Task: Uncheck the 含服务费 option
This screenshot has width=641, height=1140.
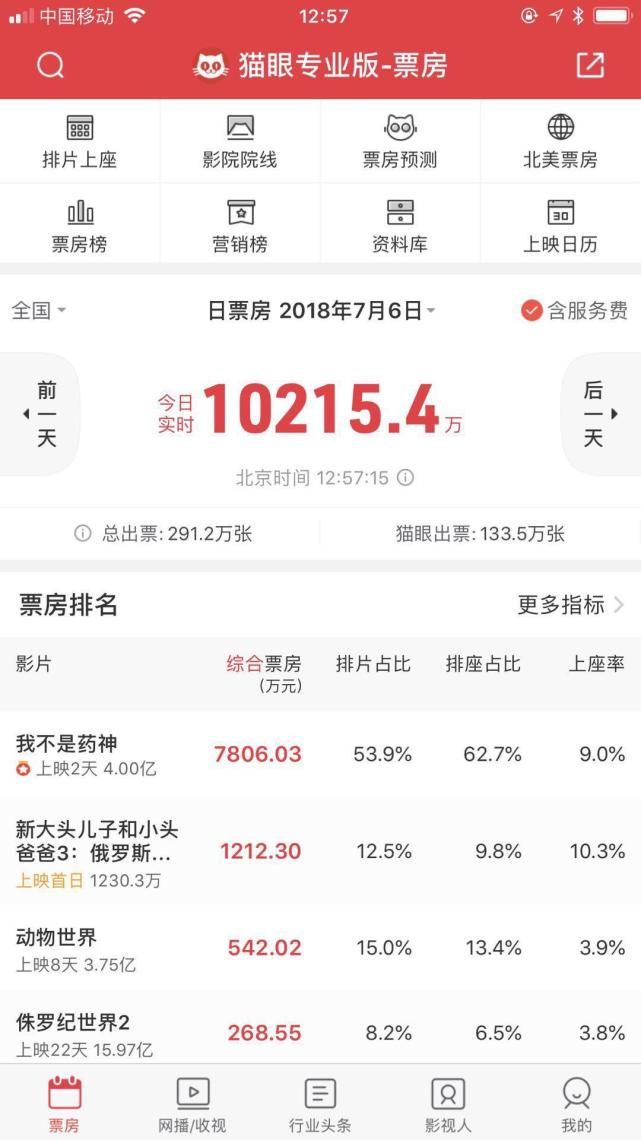Action: 574,311
